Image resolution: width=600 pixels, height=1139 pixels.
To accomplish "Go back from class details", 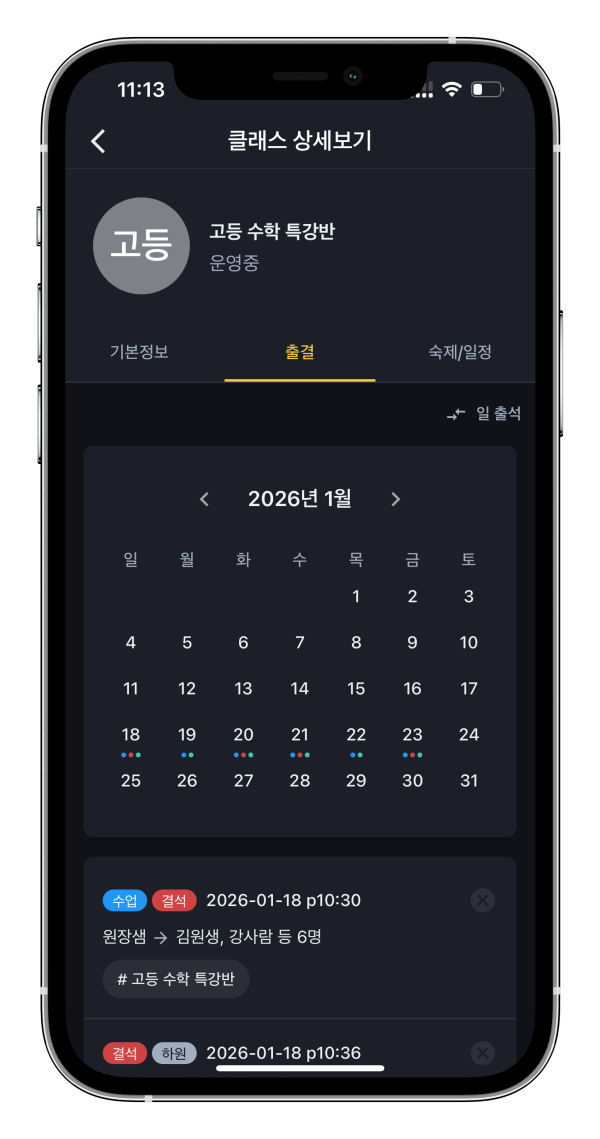I will [98, 141].
